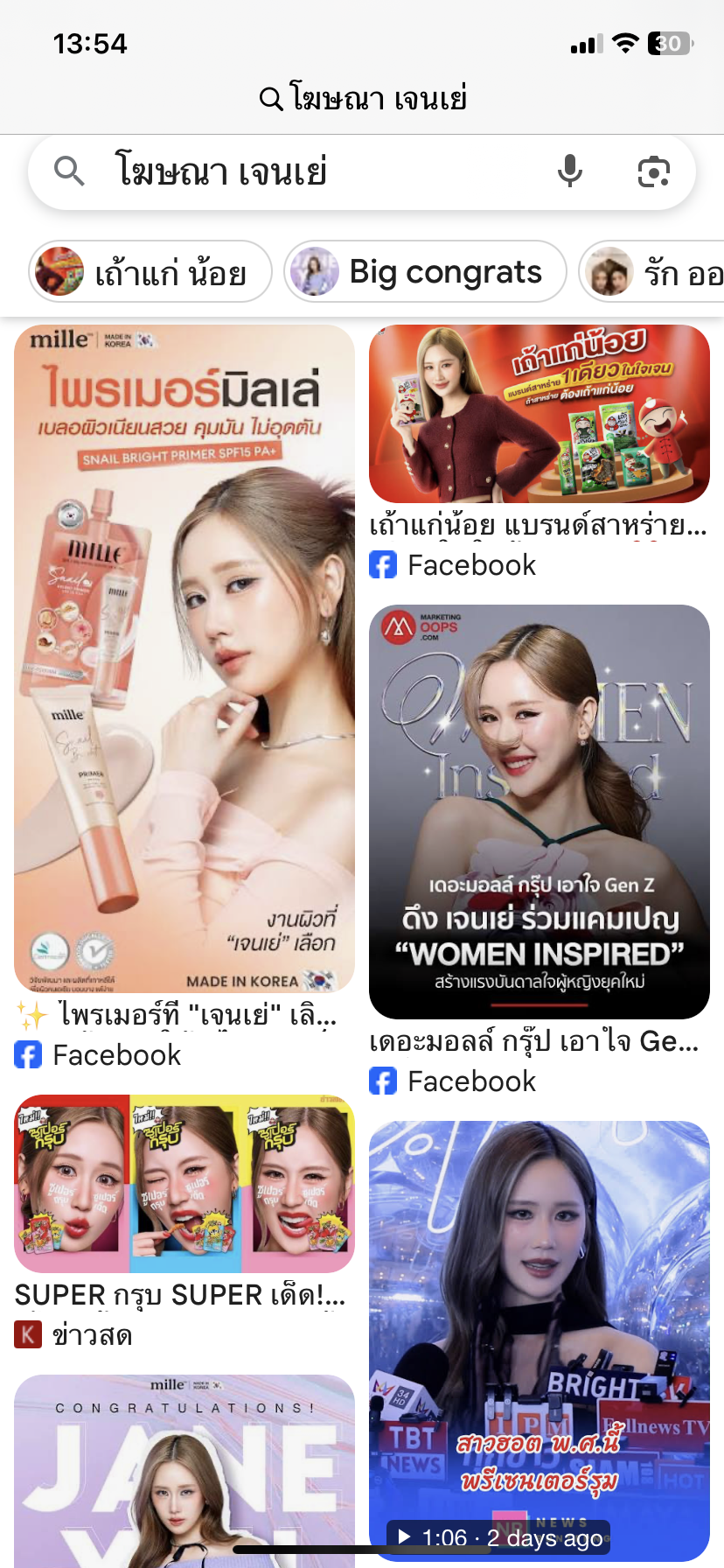Viewport: 724px width, 1568px height.
Task: Filter results by Big congrats chip
Action: [x=425, y=272]
